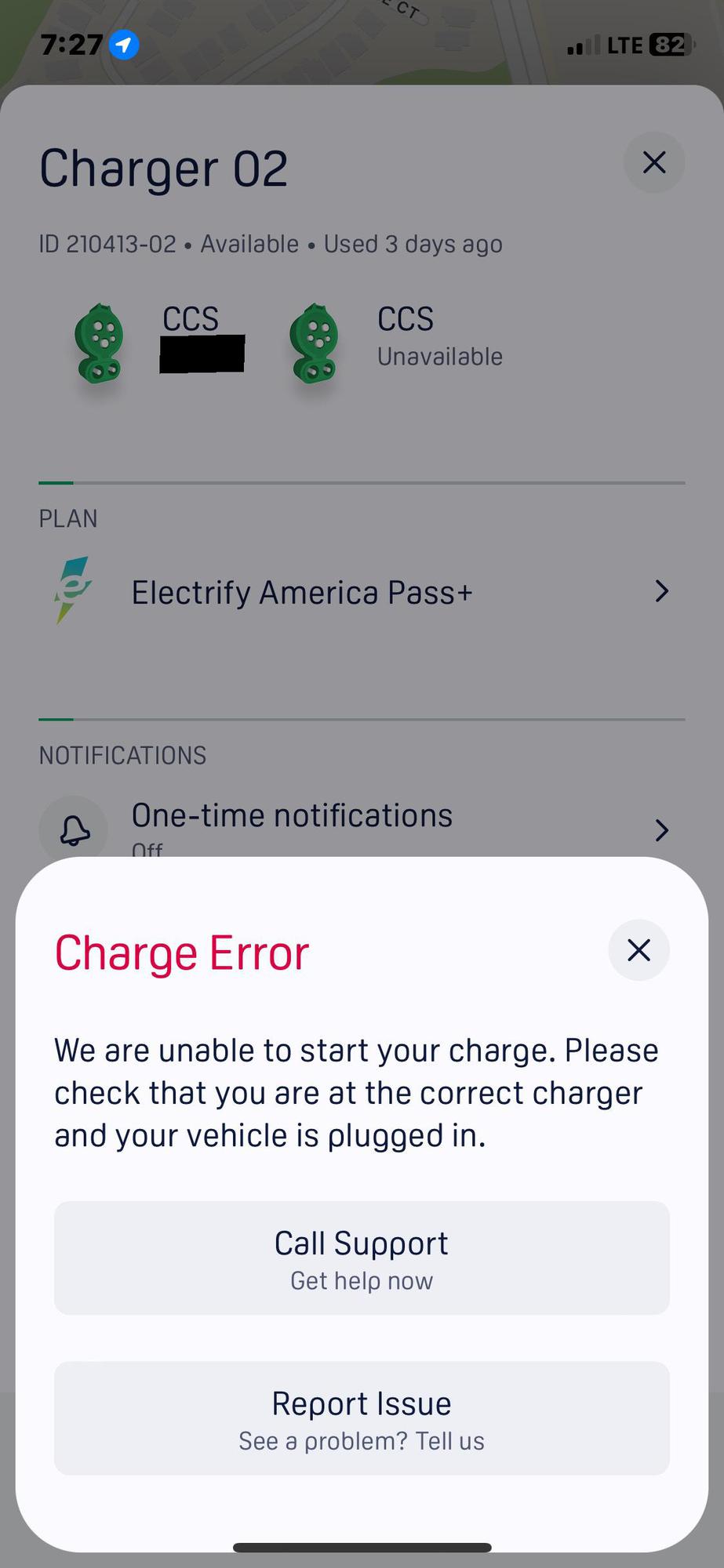Viewport: 724px width, 1568px height.
Task: Tap the Charger 02 title
Action: (x=164, y=167)
